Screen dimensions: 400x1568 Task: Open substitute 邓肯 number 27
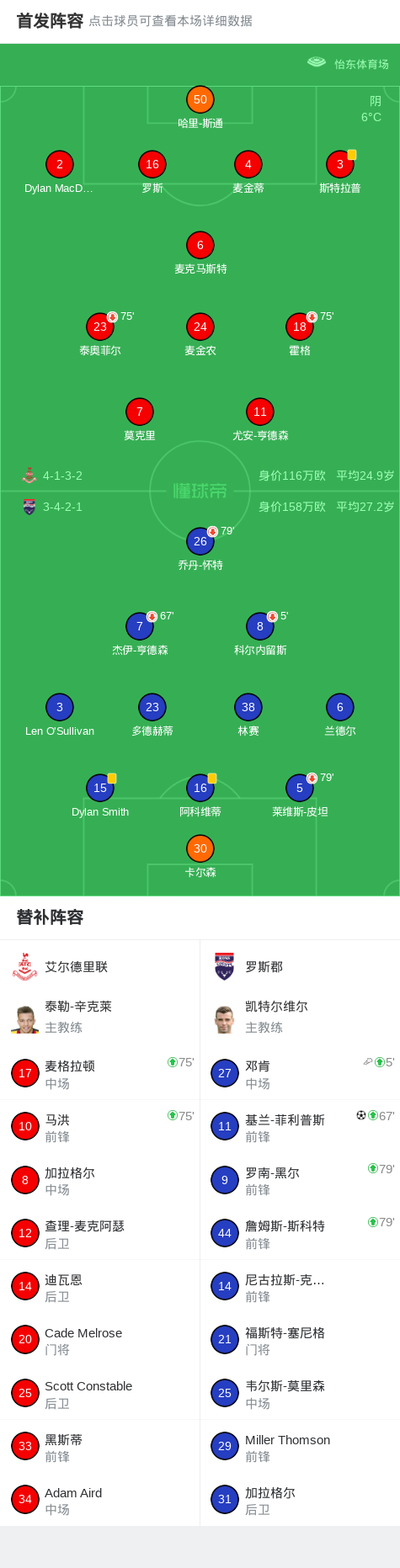point(300,1073)
